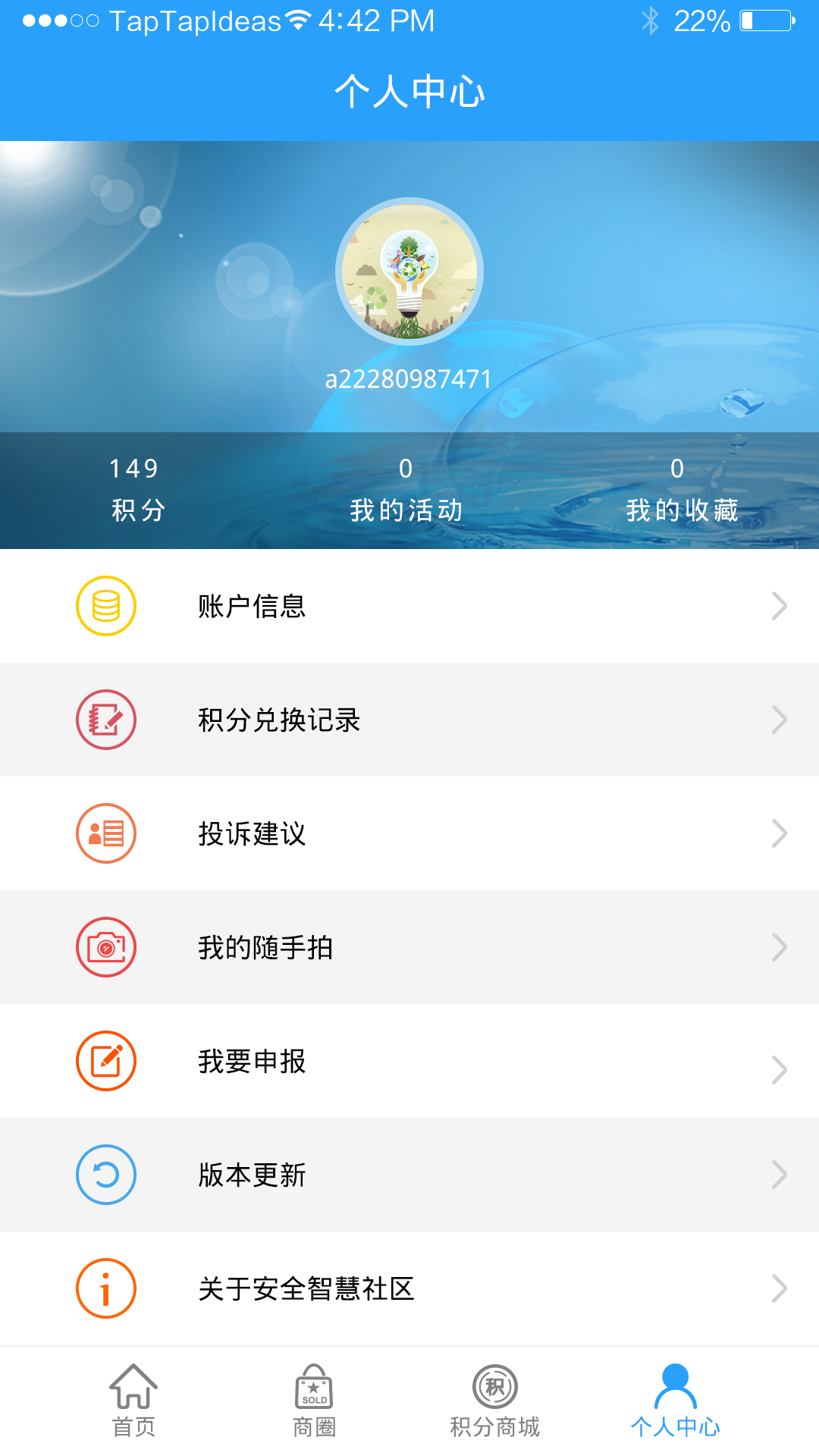The height and width of the screenshot is (1456, 819).
Task: Switch to the 积分商城 points mall tab
Action: tap(494, 1401)
